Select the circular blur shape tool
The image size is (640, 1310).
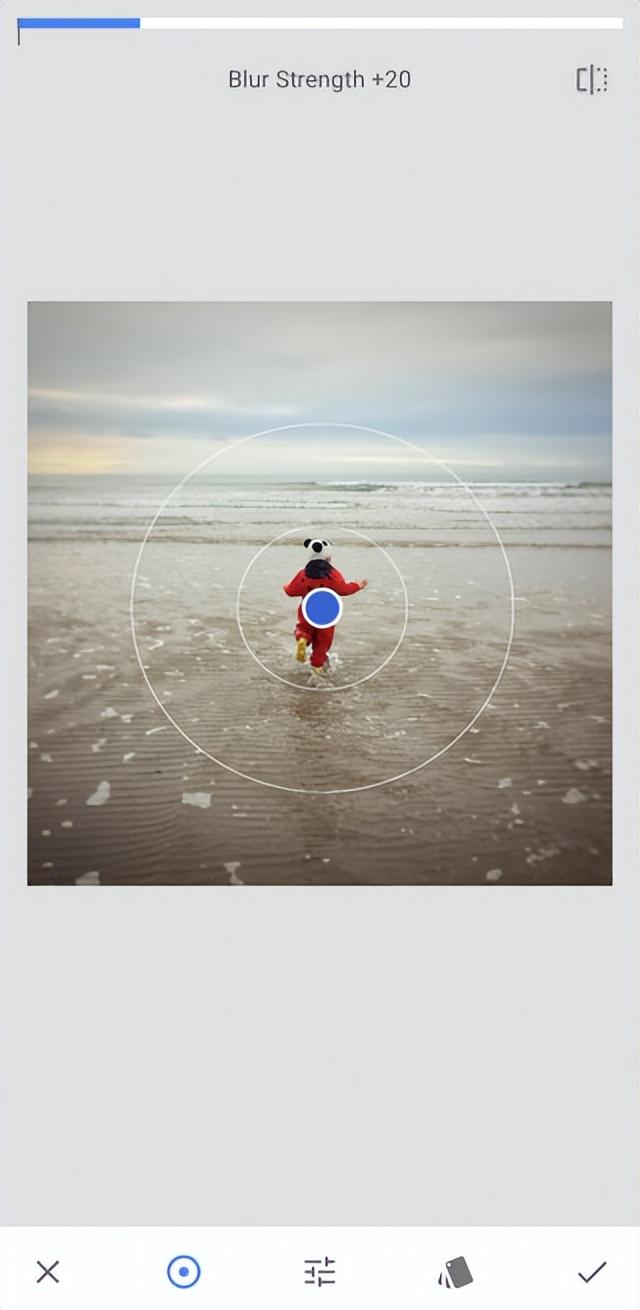[183, 1272]
